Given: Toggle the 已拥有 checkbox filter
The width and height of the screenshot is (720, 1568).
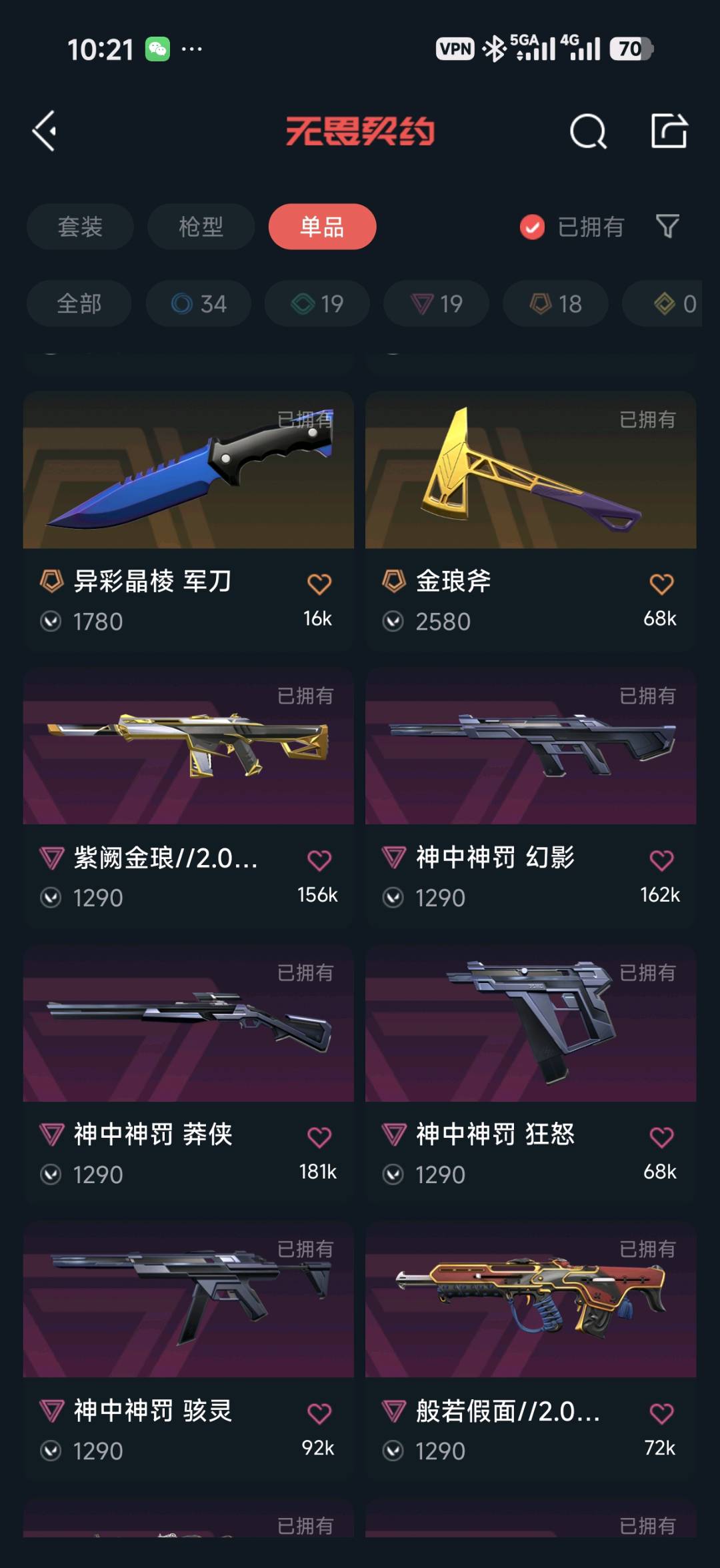Looking at the screenshot, I should (x=532, y=227).
